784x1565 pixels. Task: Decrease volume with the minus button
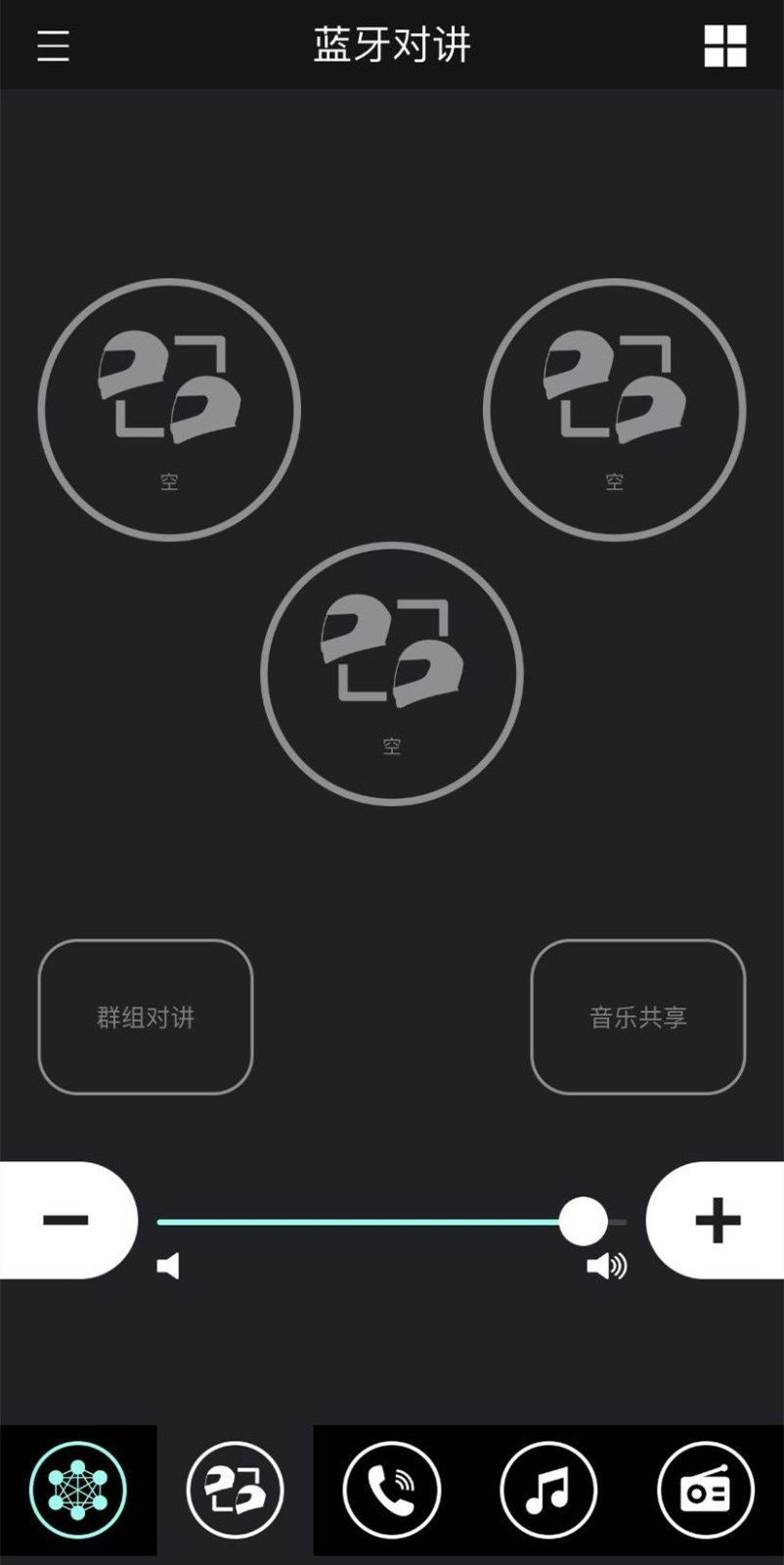tap(66, 1220)
